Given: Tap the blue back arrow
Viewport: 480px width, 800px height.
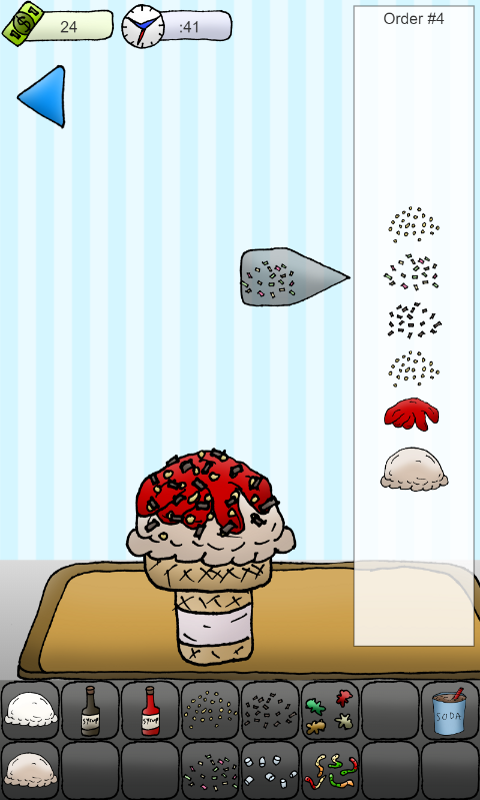Looking at the screenshot, I should (45, 96).
